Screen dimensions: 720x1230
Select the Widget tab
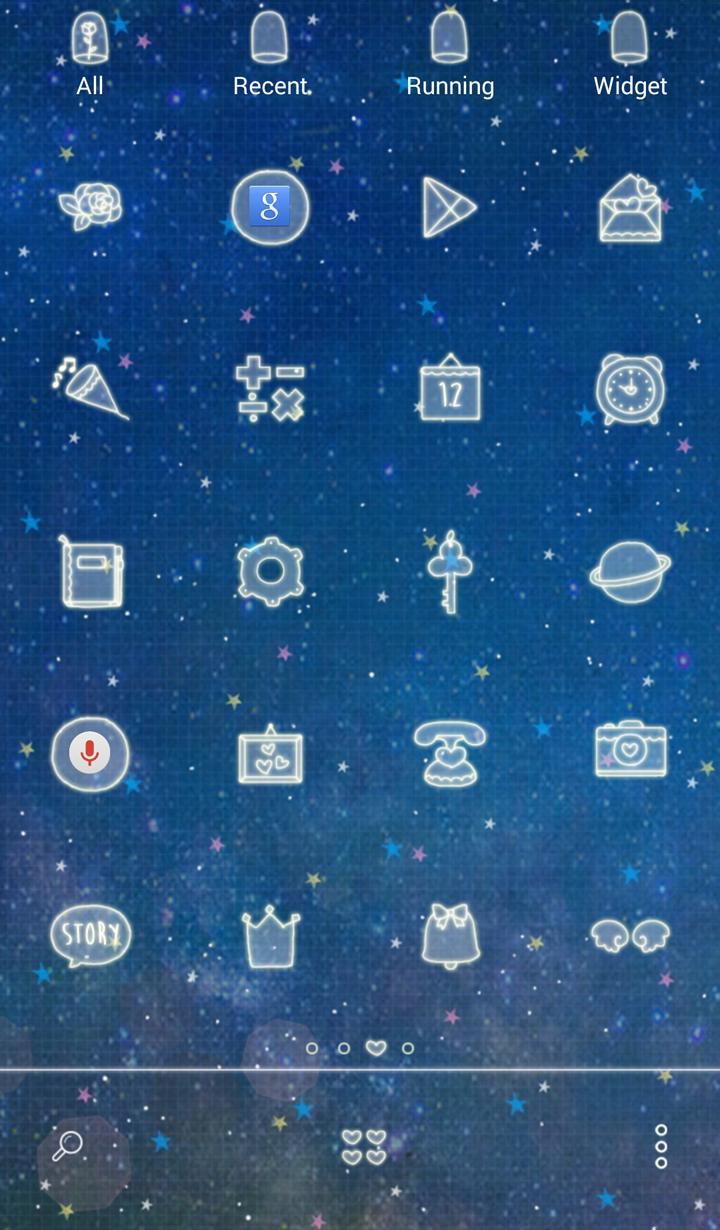[630, 56]
